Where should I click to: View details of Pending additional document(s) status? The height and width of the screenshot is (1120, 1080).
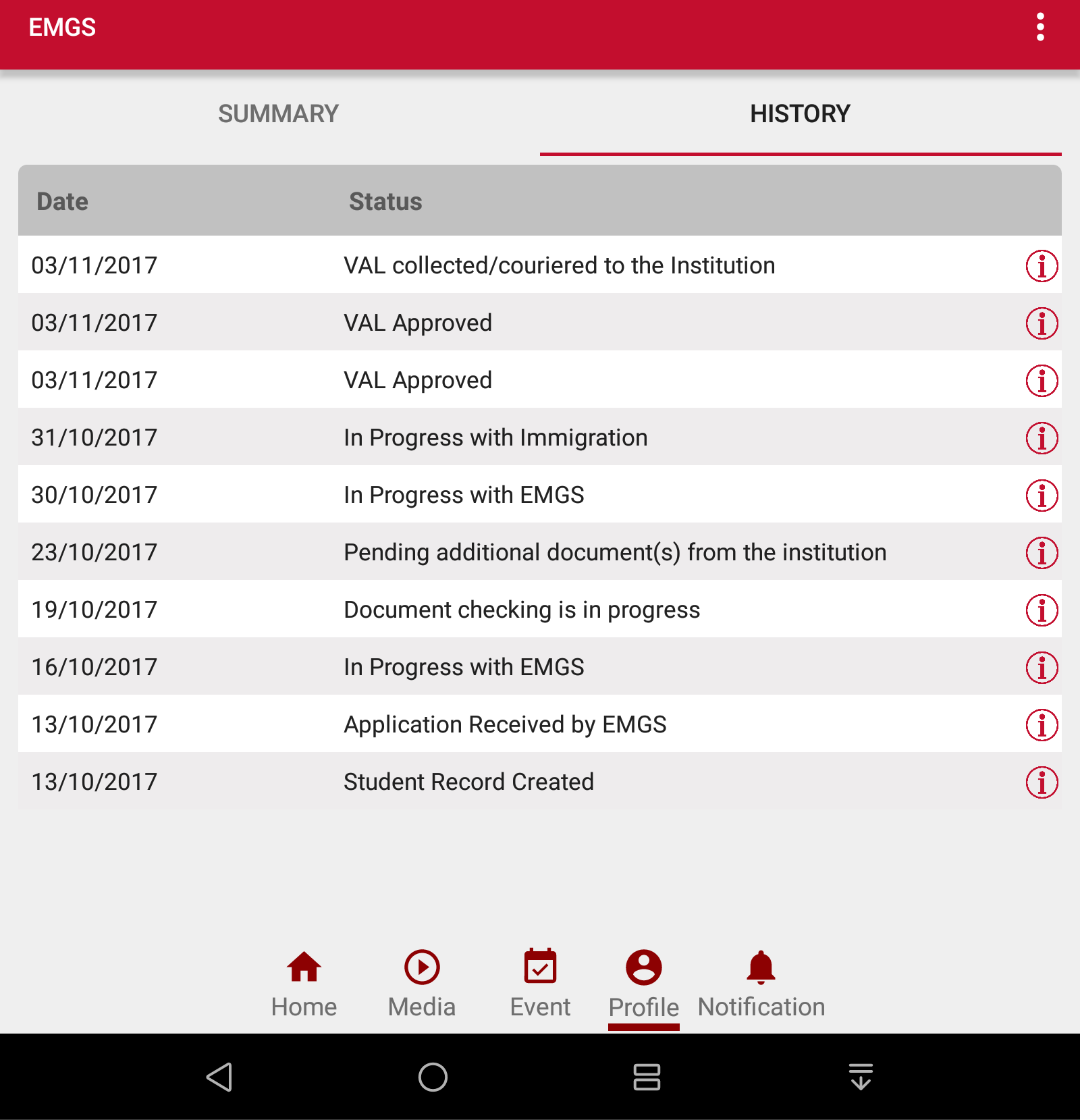pos(1042,552)
